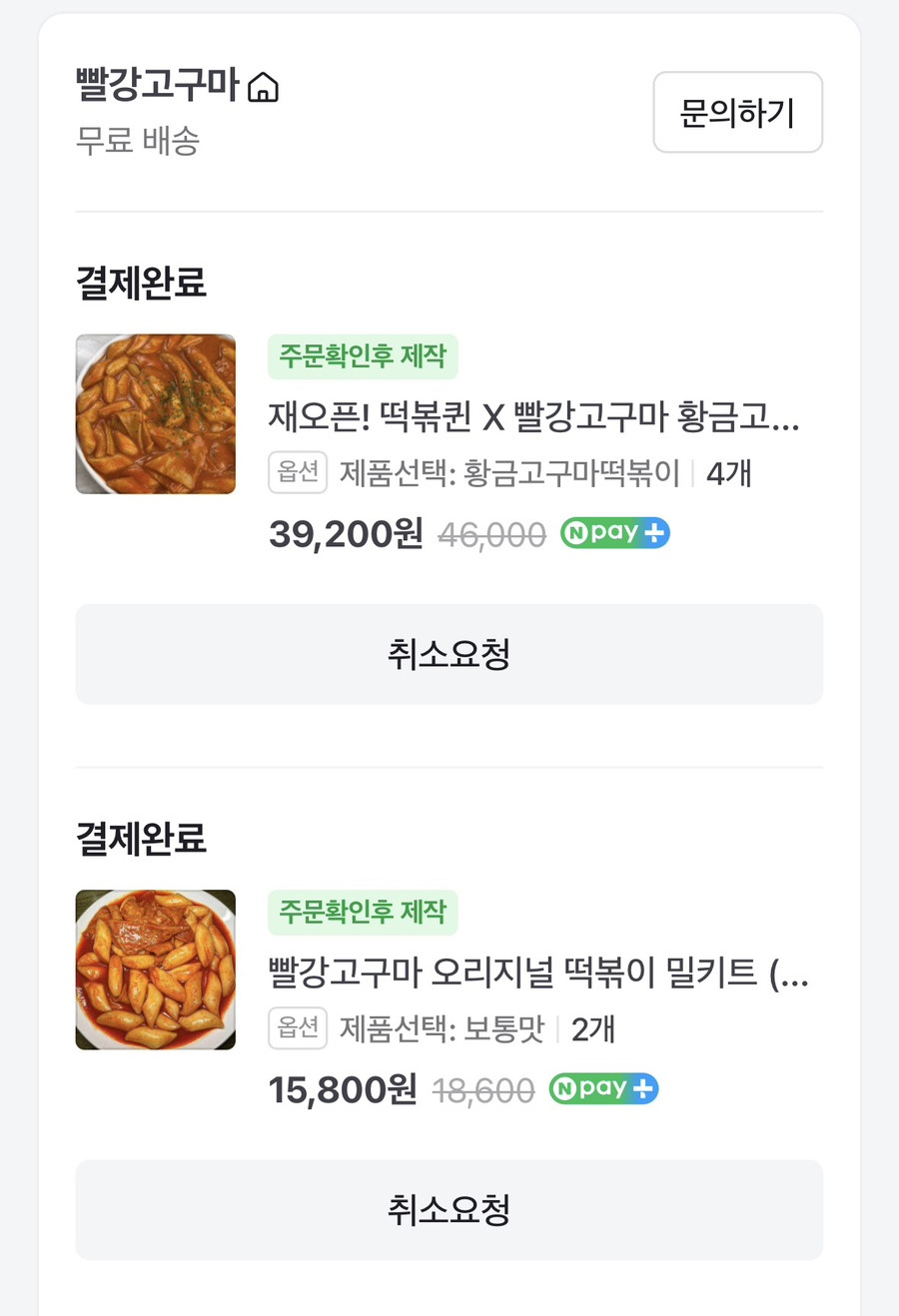The height and width of the screenshot is (1316, 899).
Task: Open the 황금고구마떡볶이 product photo
Action: pyautogui.click(x=156, y=414)
